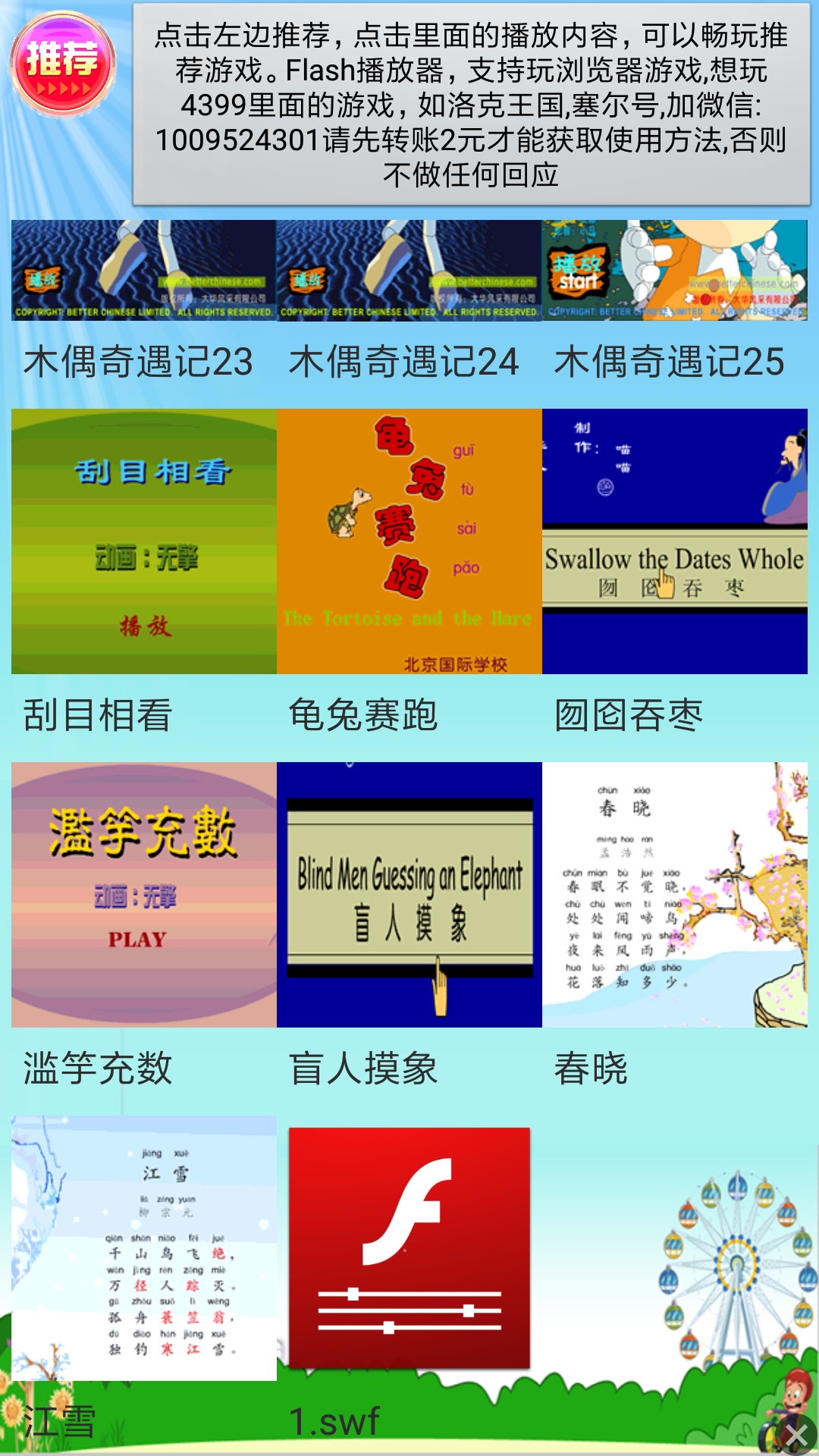Tap the red 推荐 recommend button
819x1456 pixels.
[63, 64]
